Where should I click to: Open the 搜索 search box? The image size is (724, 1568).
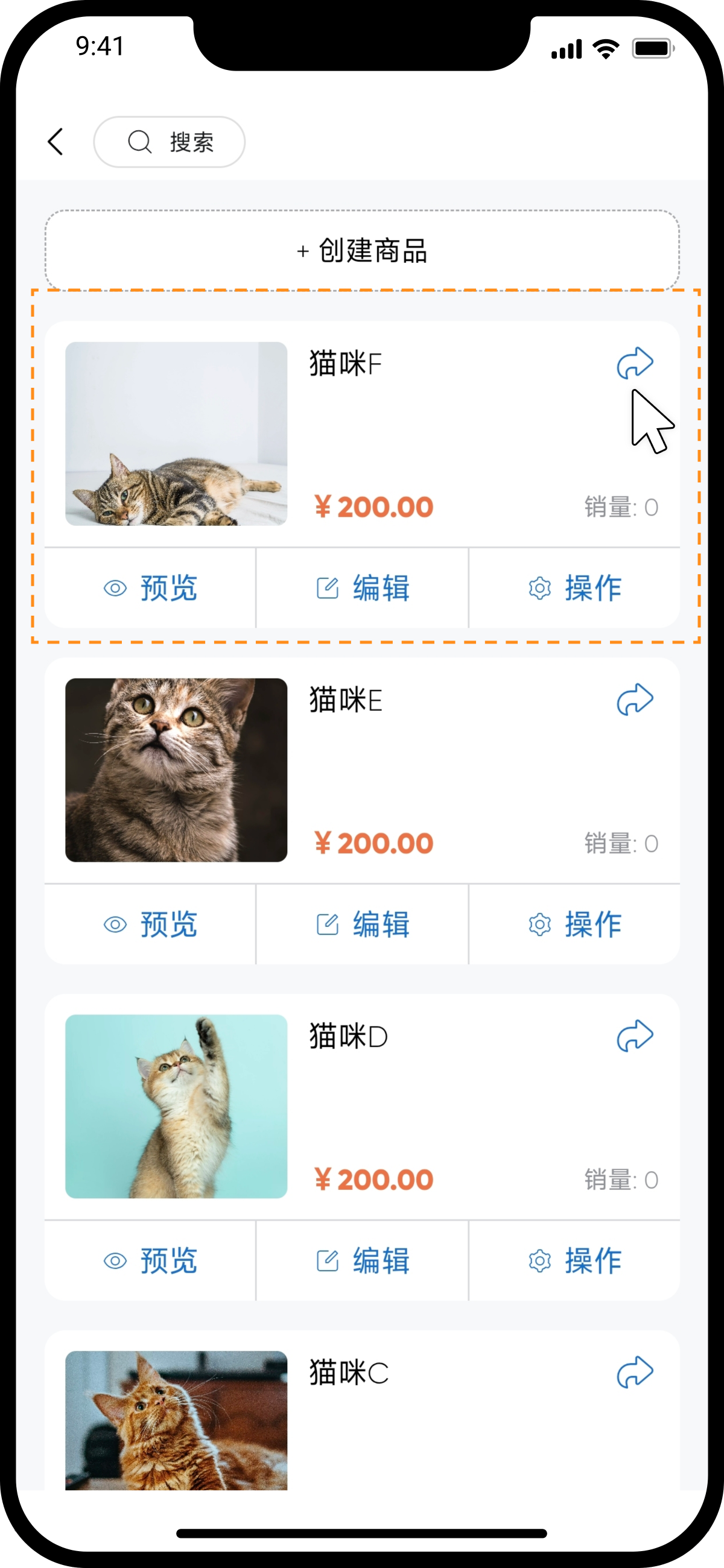(170, 142)
